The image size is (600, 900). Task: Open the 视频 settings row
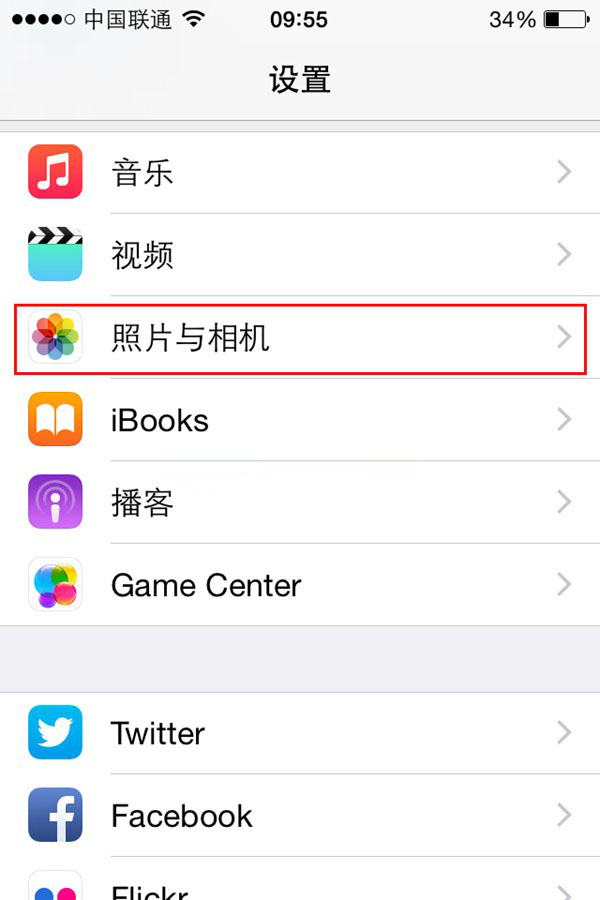[x=300, y=254]
